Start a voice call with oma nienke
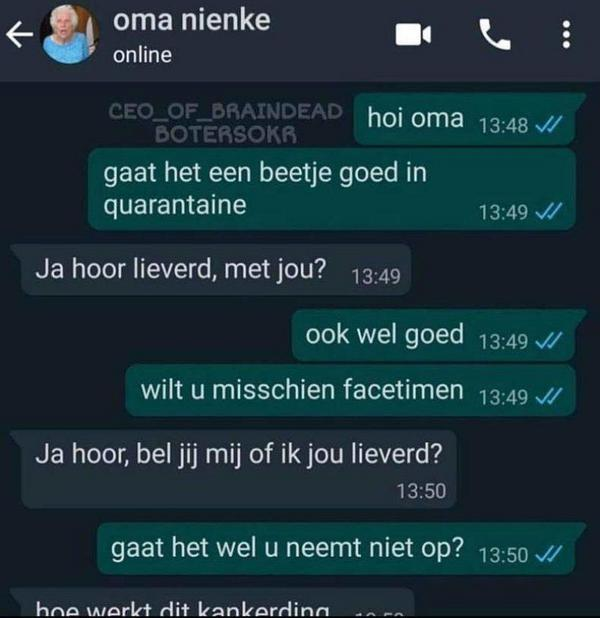 (494, 35)
